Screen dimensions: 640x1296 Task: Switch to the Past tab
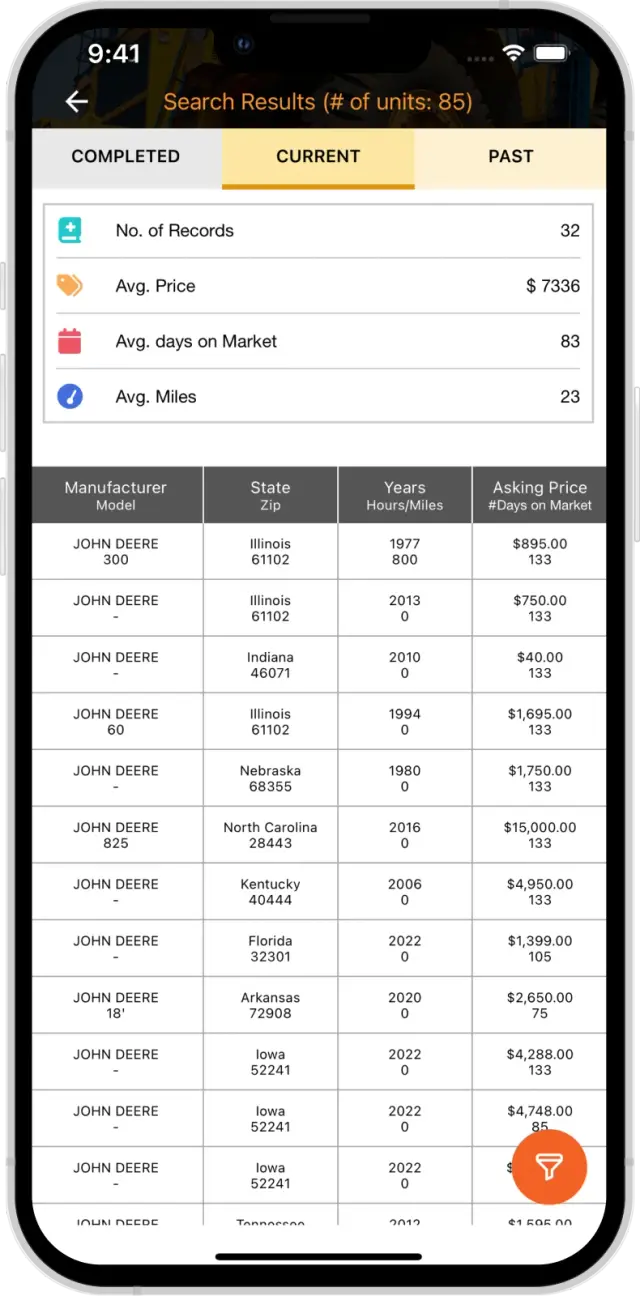coord(510,157)
